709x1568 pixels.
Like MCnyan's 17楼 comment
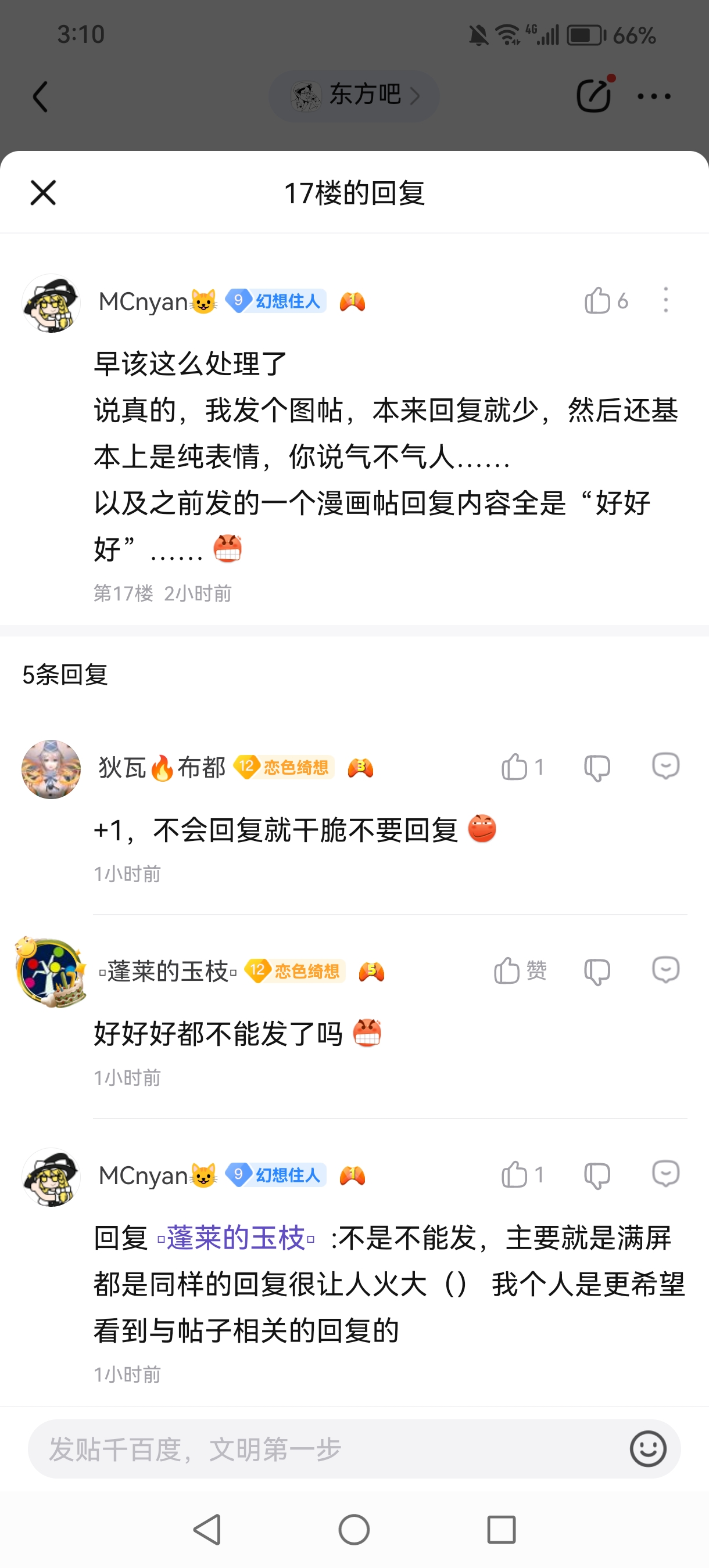597,301
